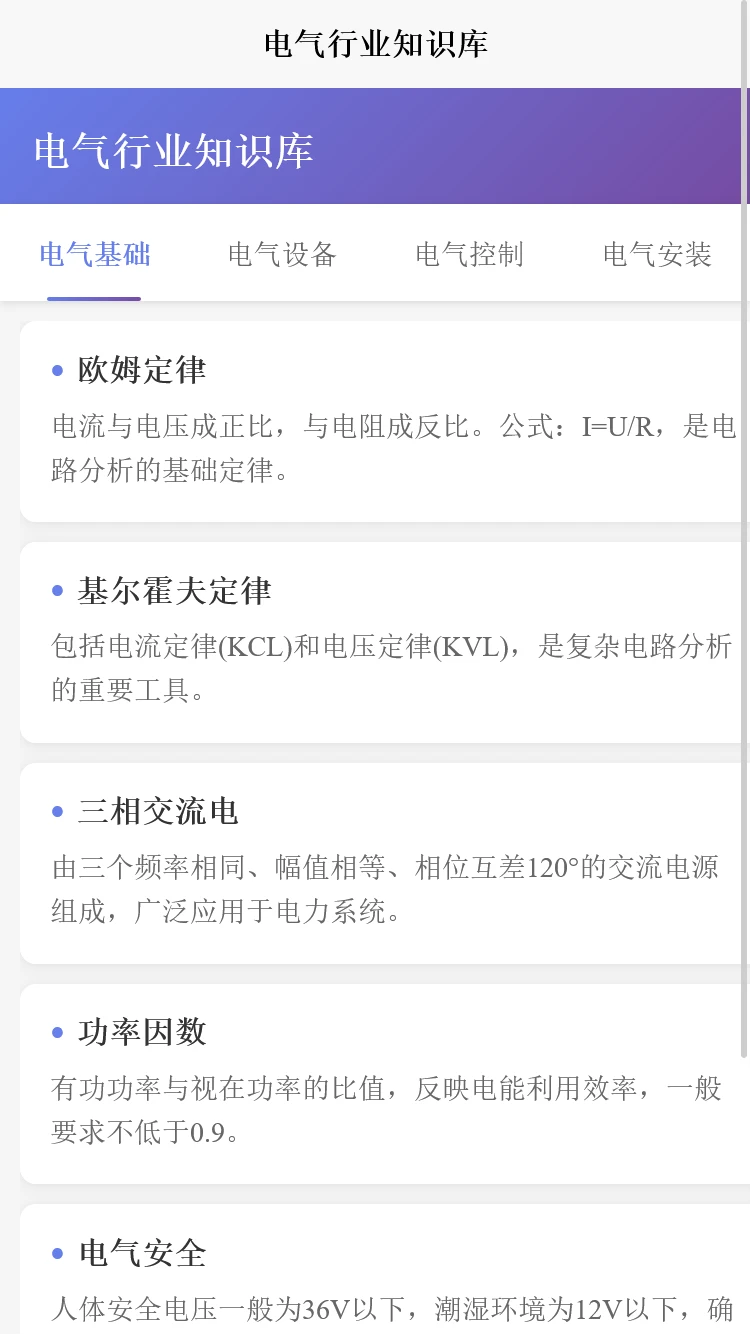
Task: Switch to the 电气设备 tab
Action: click(x=282, y=254)
